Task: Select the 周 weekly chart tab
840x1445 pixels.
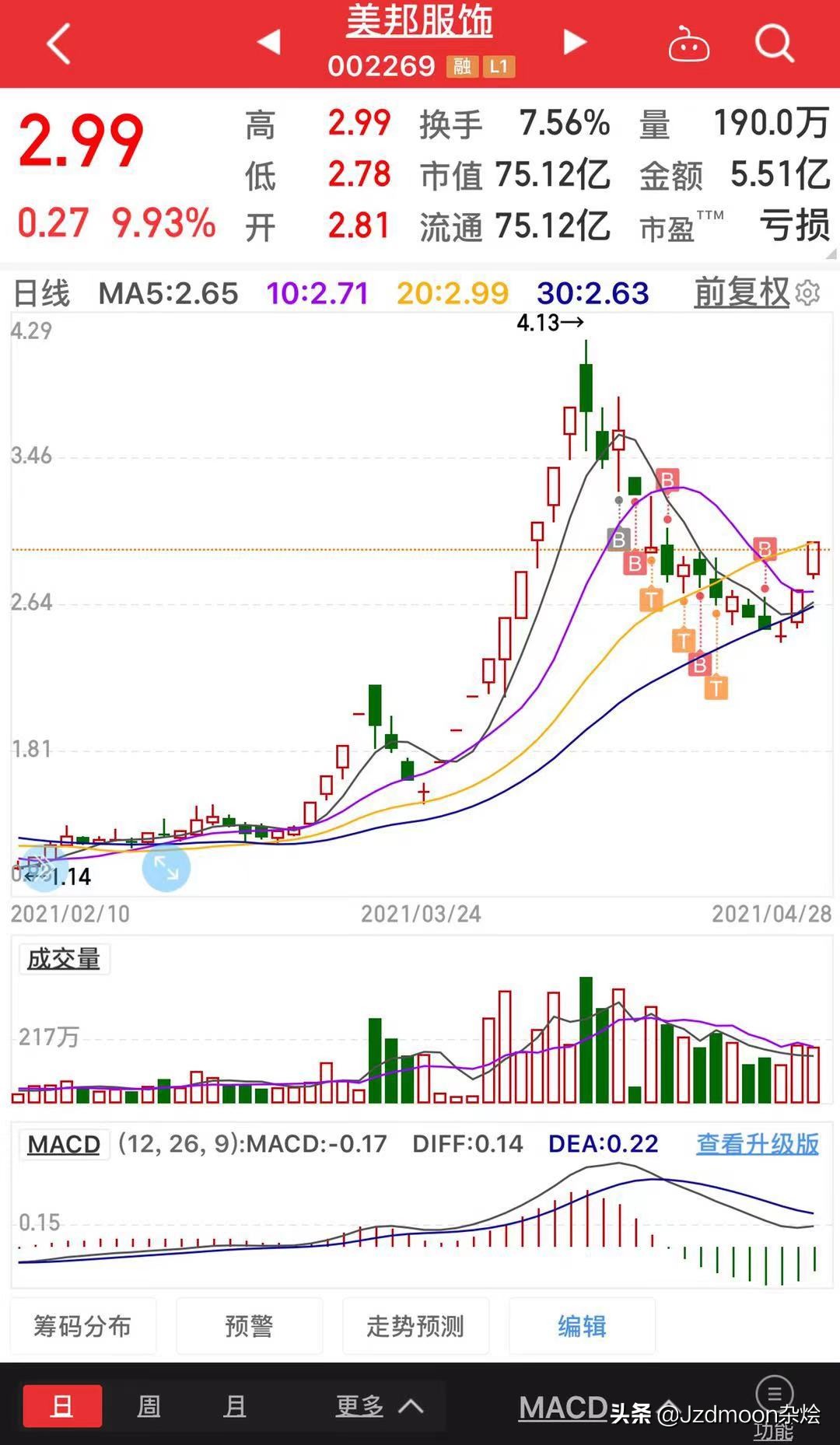Action: click(x=149, y=1406)
